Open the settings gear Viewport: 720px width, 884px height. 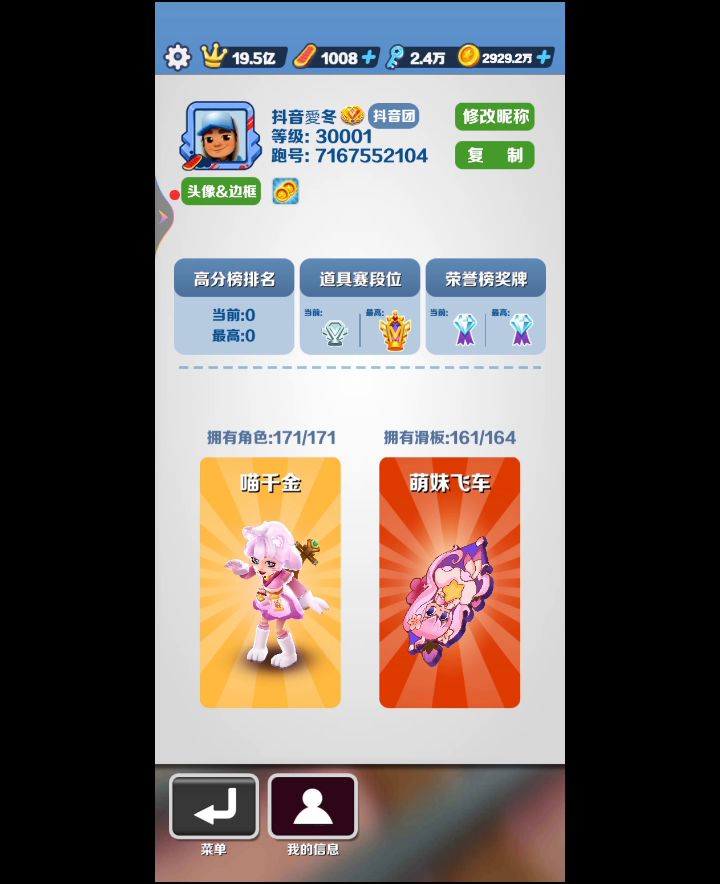click(x=177, y=57)
